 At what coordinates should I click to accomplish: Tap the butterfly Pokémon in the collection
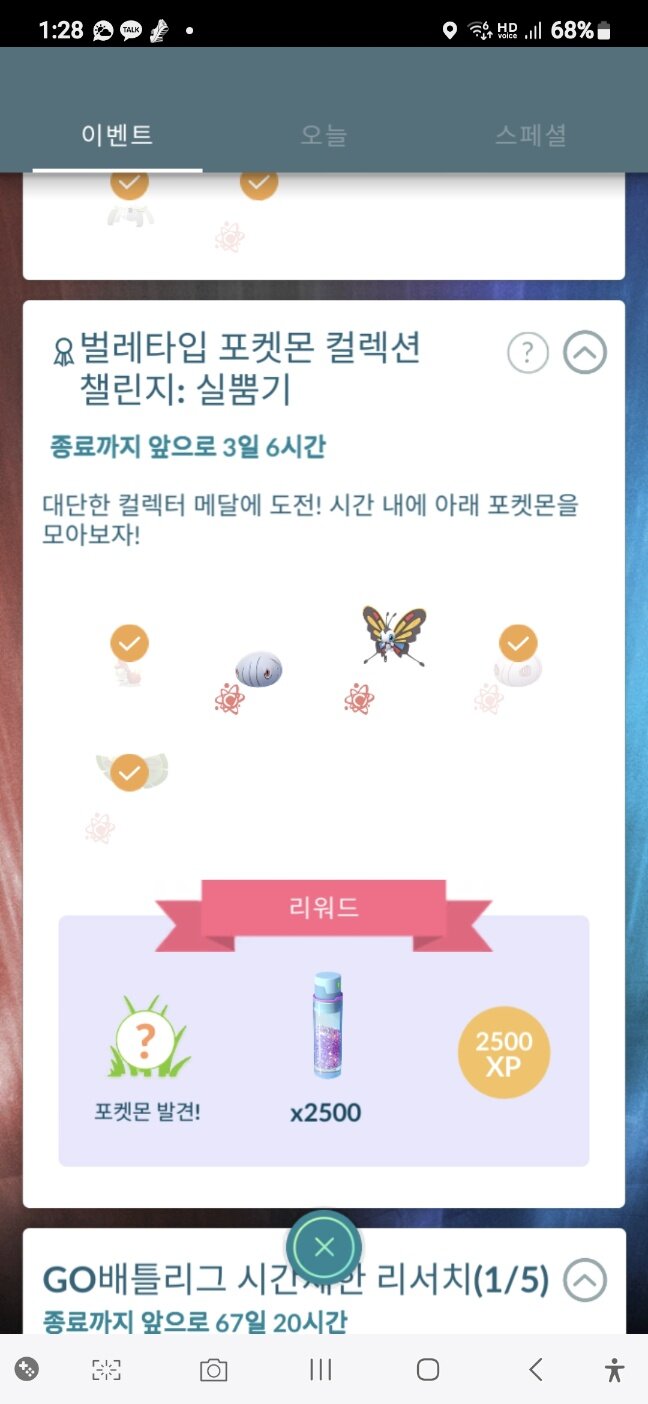(x=393, y=634)
